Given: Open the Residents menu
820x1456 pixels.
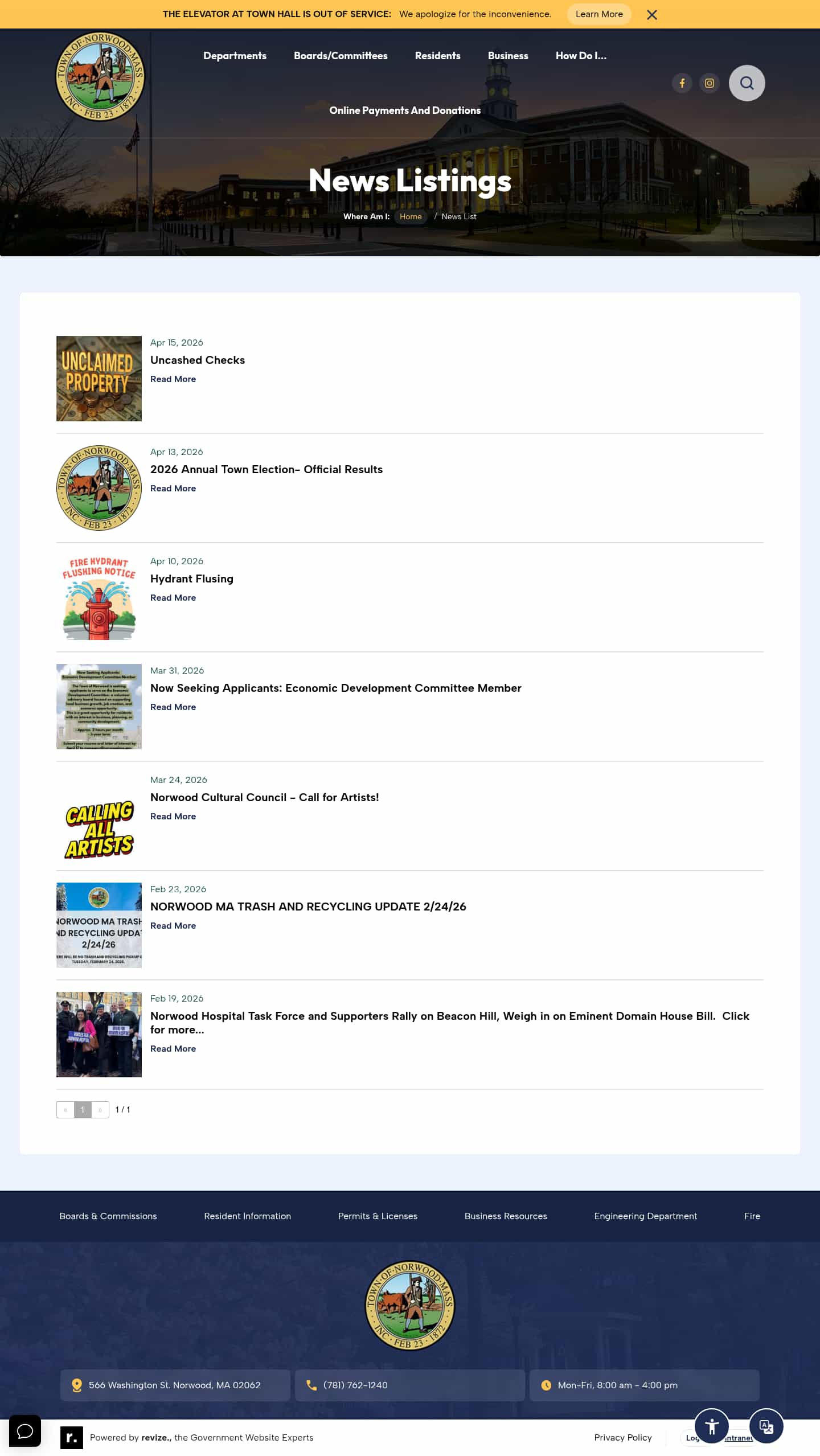Looking at the screenshot, I should [x=437, y=56].
